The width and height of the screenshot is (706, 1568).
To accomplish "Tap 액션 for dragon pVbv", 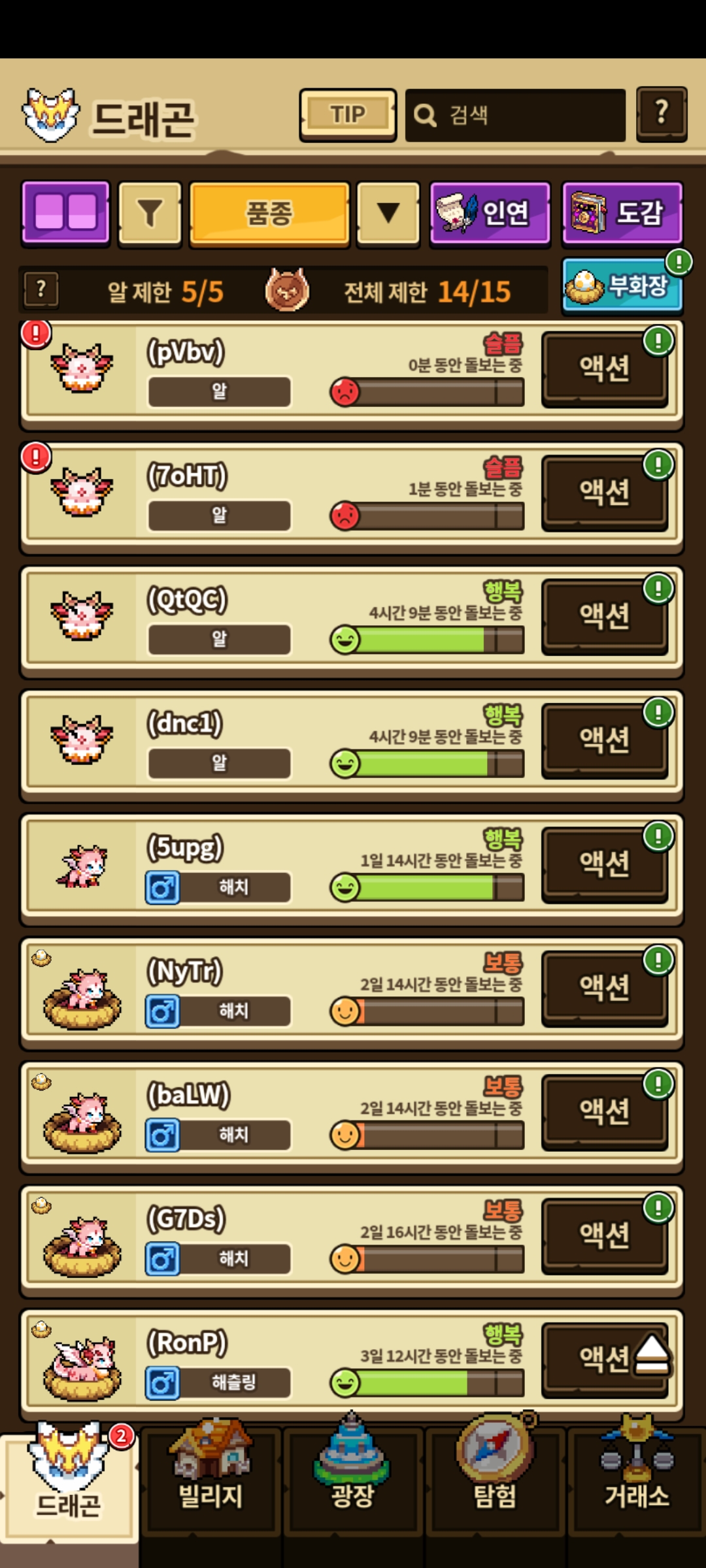I will point(605,368).
